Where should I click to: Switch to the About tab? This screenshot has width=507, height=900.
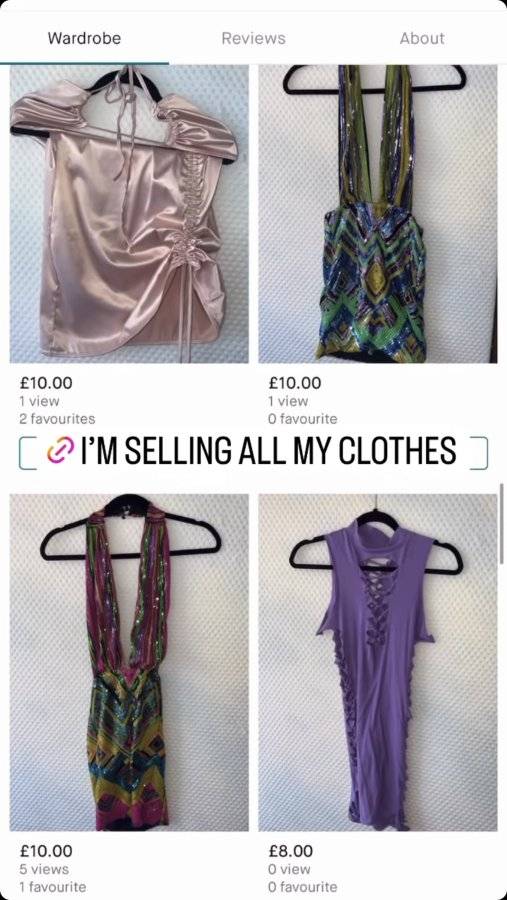point(422,38)
